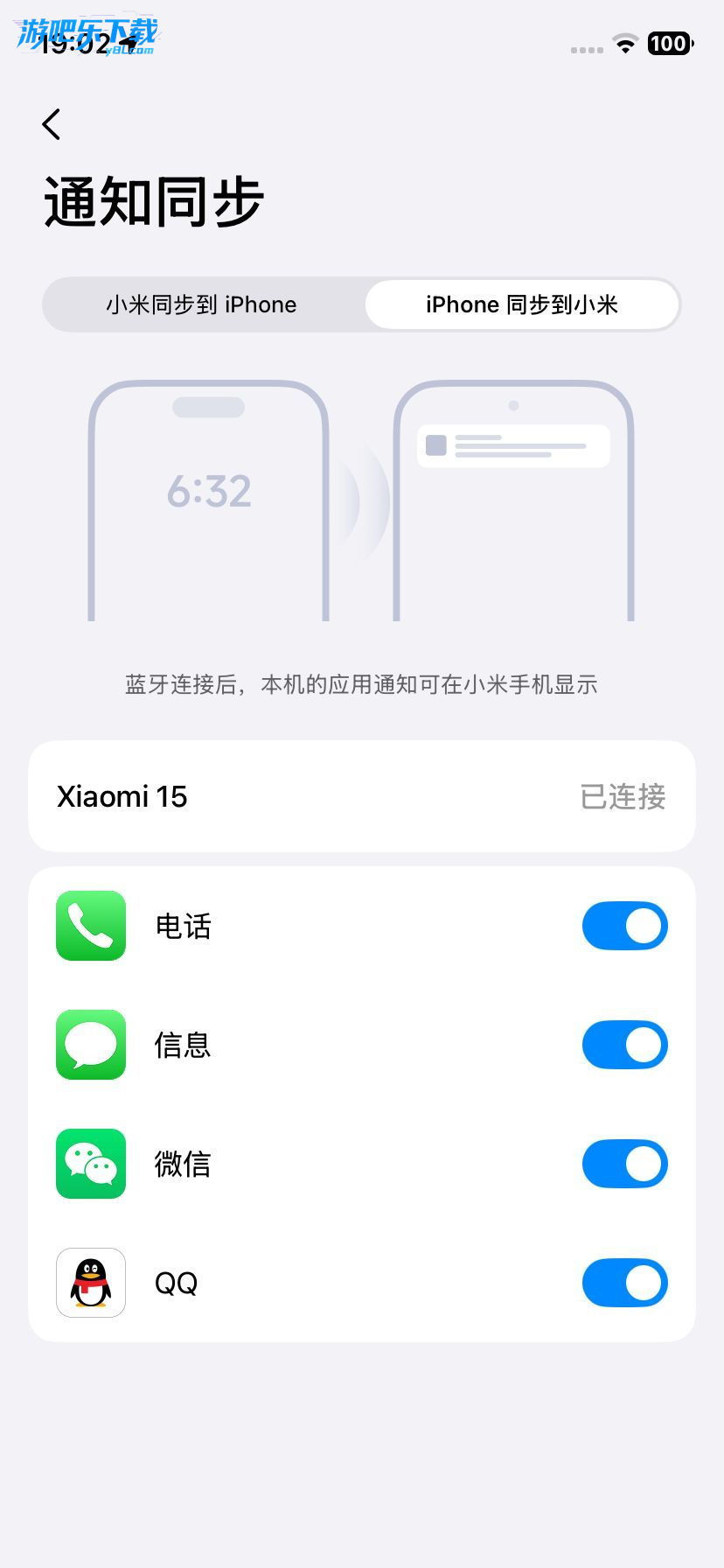The height and width of the screenshot is (1568, 724).
Task: Switch off QQ notification sync
Action: pyautogui.click(x=624, y=1283)
